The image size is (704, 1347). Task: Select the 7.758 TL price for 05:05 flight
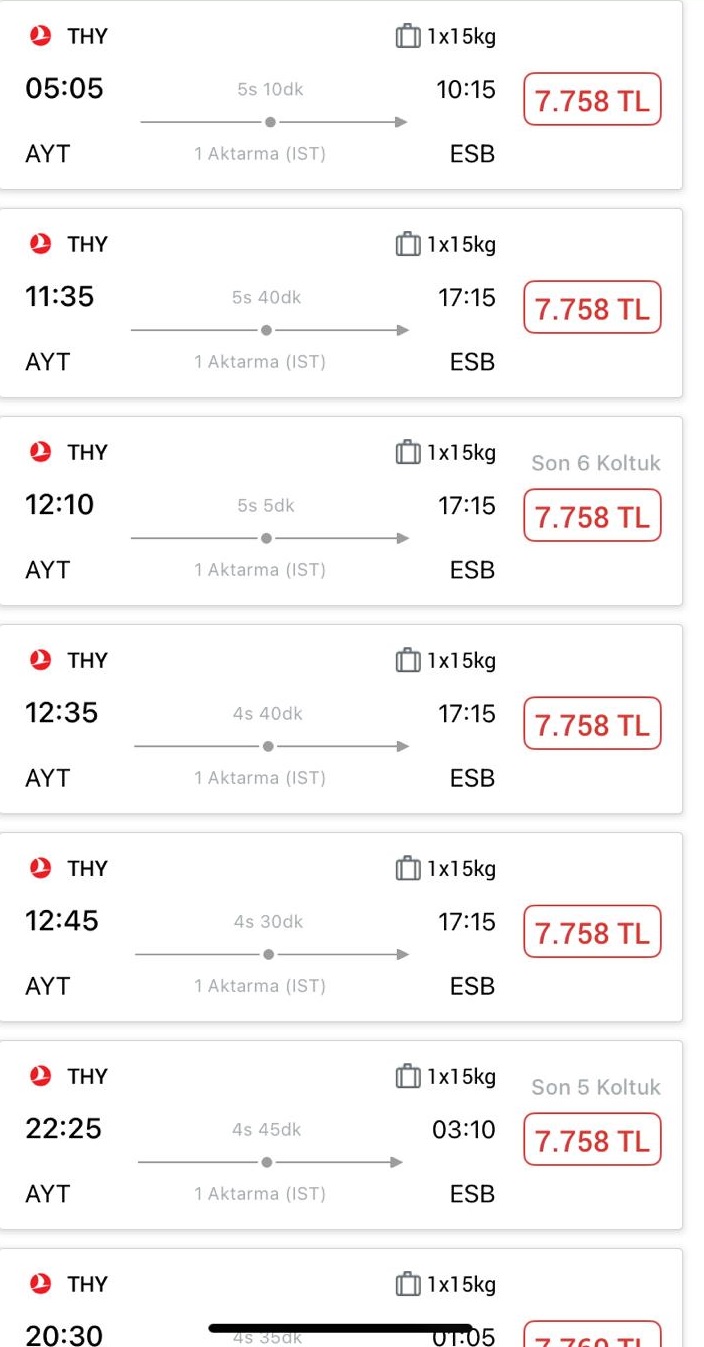[x=592, y=100]
